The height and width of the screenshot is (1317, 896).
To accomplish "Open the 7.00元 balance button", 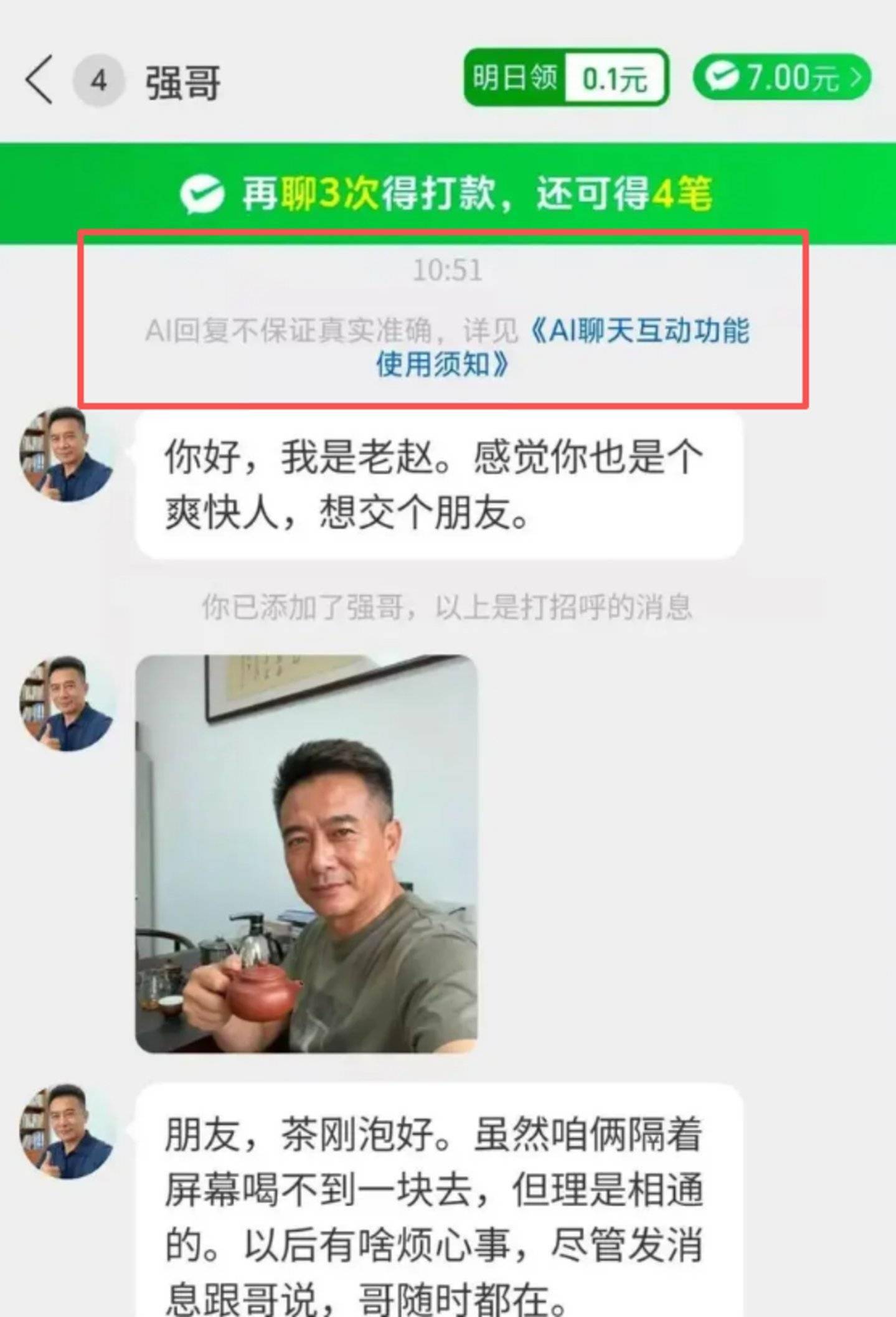I will click(781, 78).
